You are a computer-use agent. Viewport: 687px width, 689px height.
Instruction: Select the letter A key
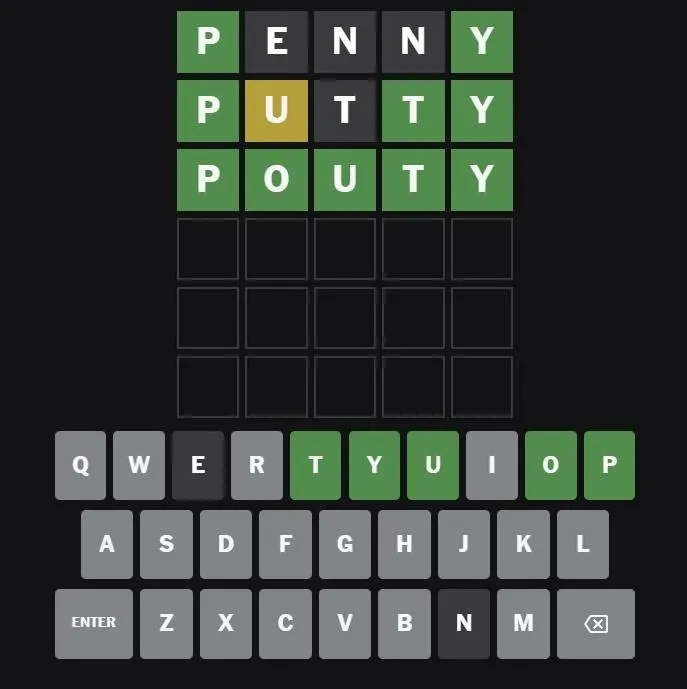click(x=107, y=545)
